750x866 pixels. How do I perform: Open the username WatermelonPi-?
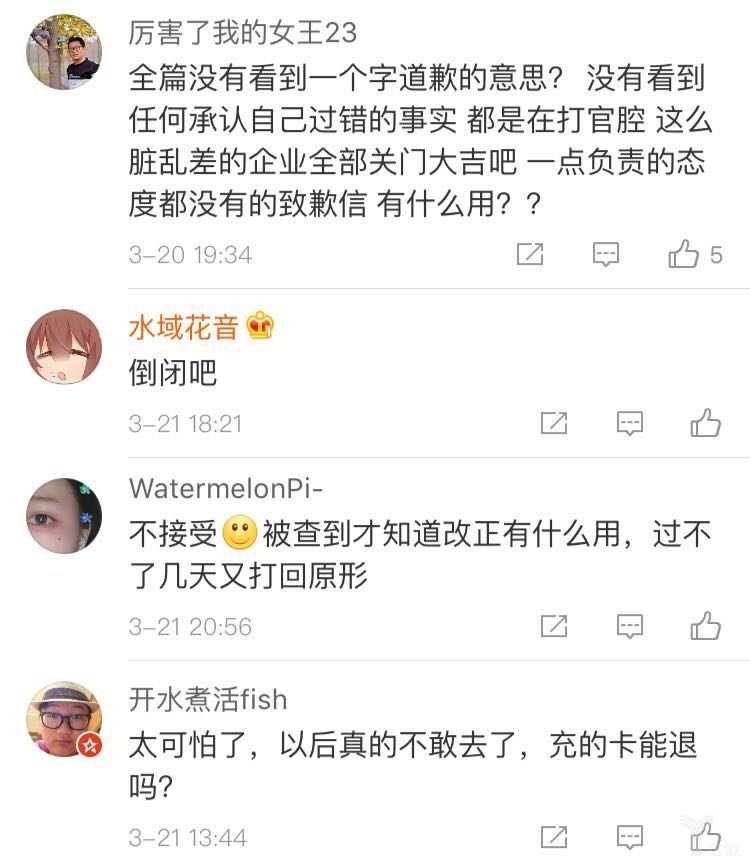(226, 489)
